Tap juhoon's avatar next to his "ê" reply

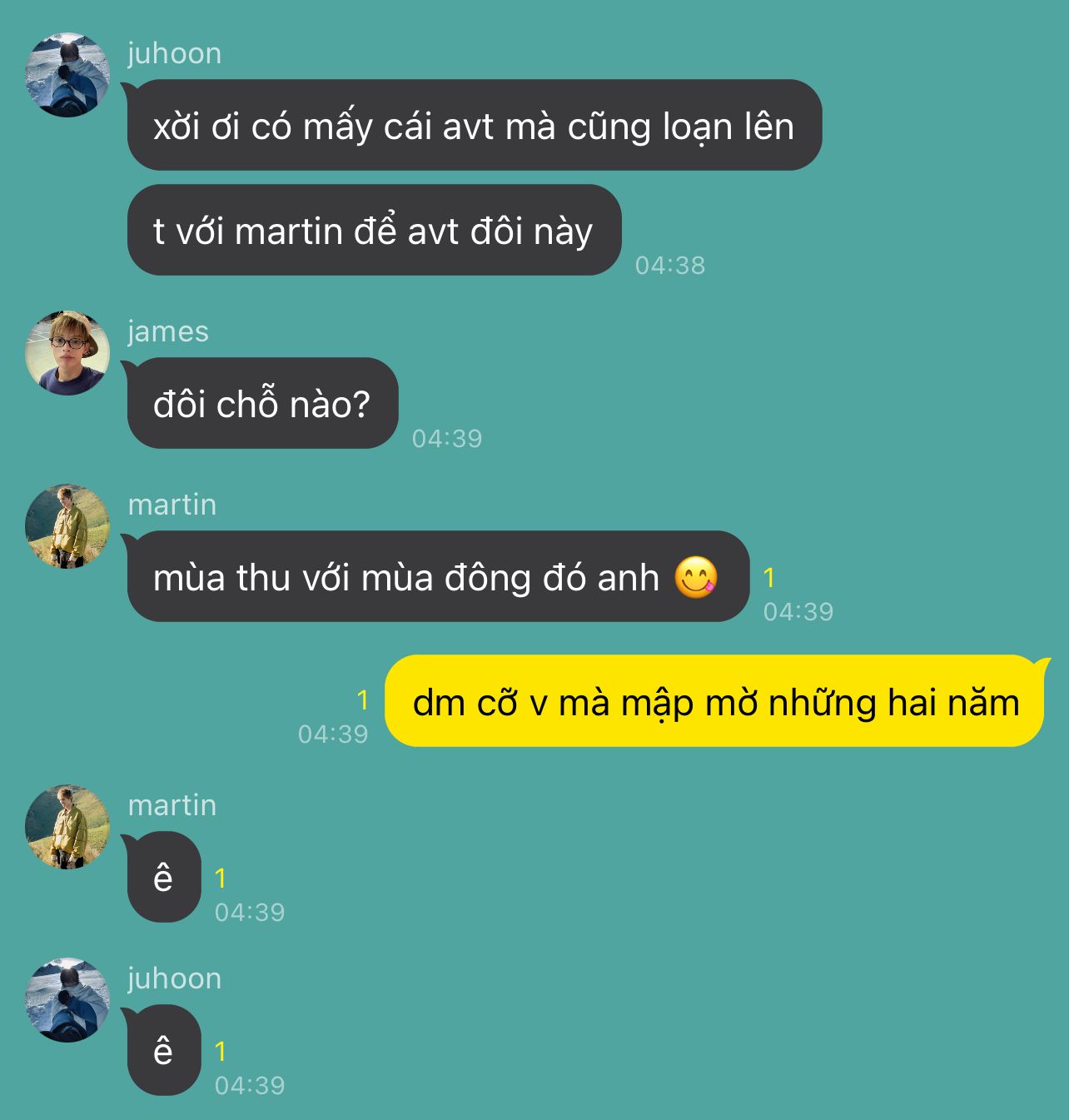[67, 1000]
